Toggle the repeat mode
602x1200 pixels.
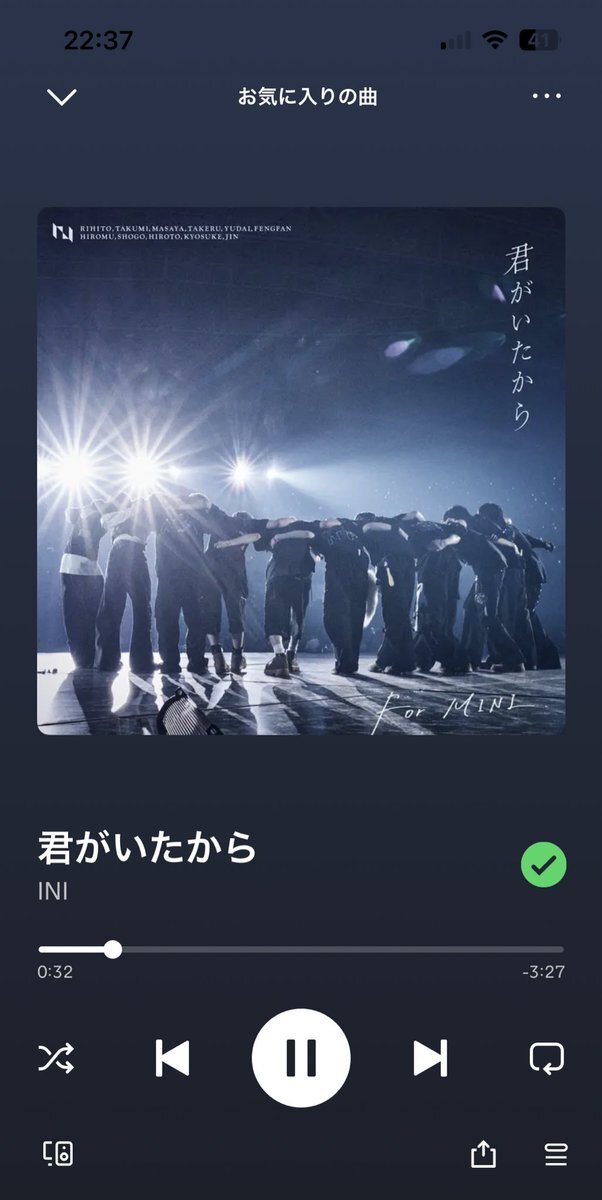tap(547, 1058)
